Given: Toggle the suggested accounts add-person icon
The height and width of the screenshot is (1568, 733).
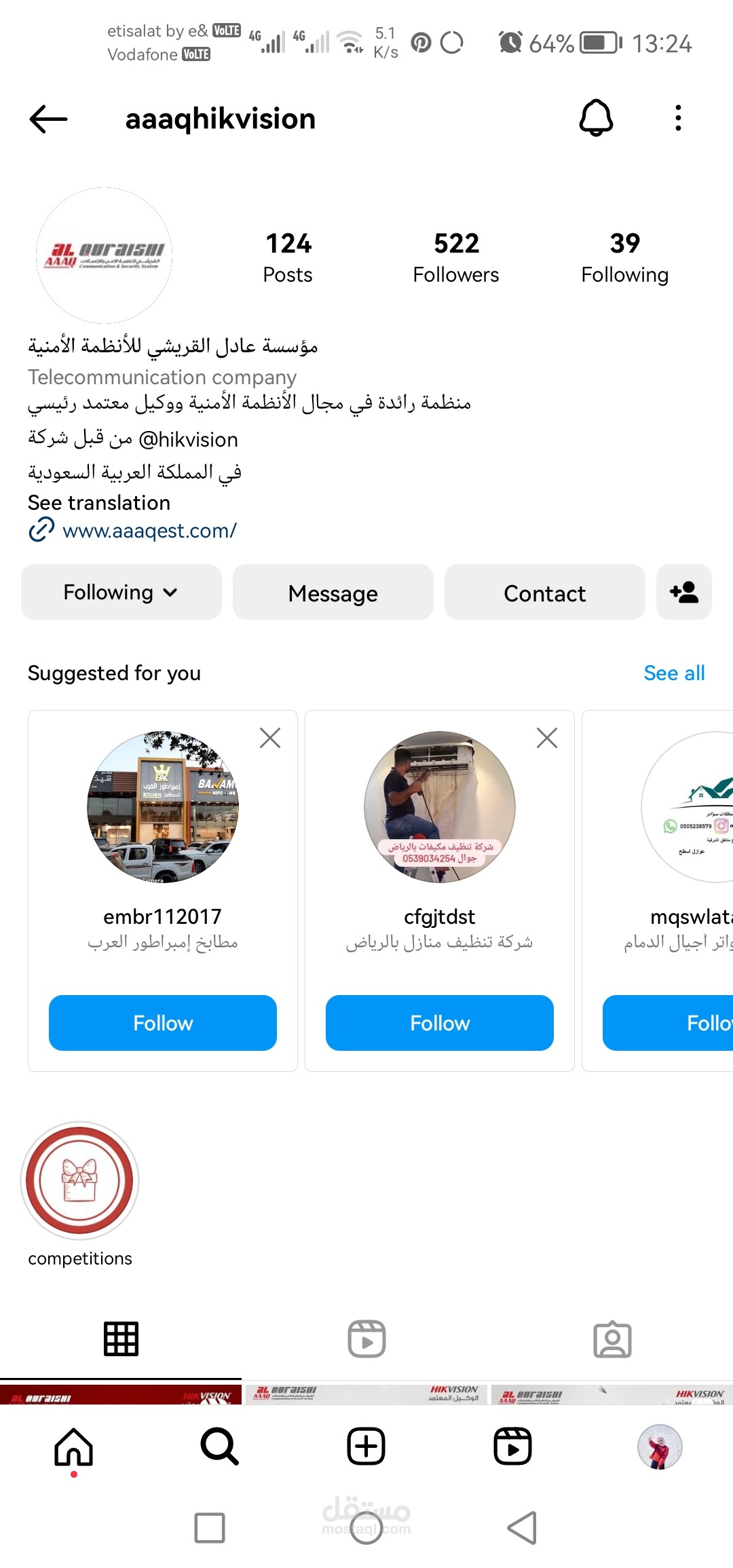Looking at the screenshot, I should [684, 592].
